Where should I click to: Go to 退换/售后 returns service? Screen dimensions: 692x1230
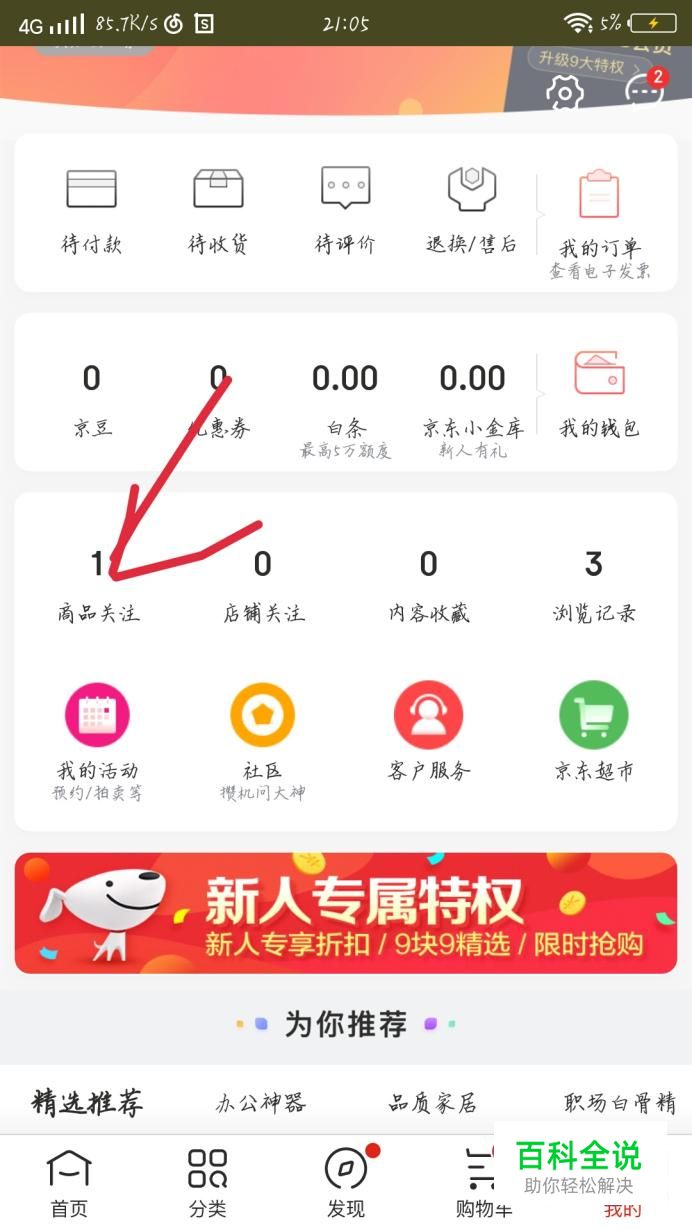(471, 211)
